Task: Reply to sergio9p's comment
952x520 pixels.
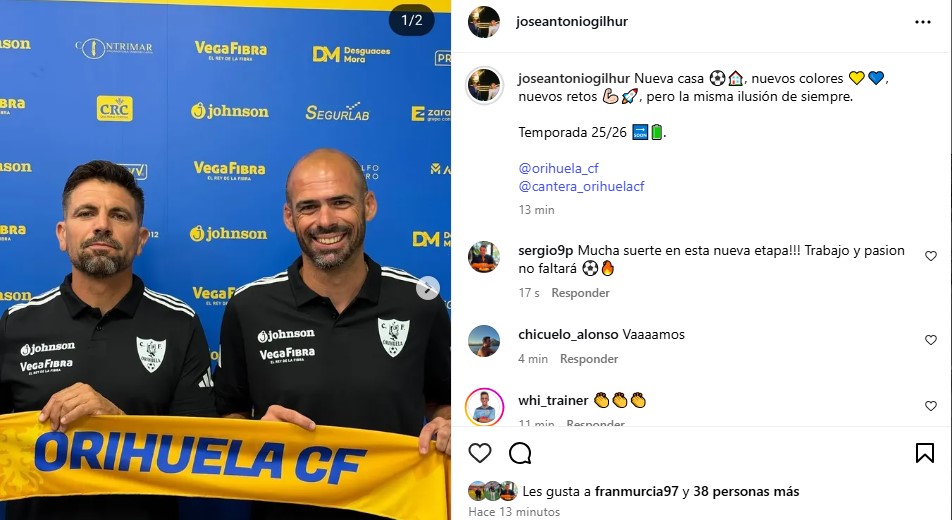Action: (x=580, y=293)
